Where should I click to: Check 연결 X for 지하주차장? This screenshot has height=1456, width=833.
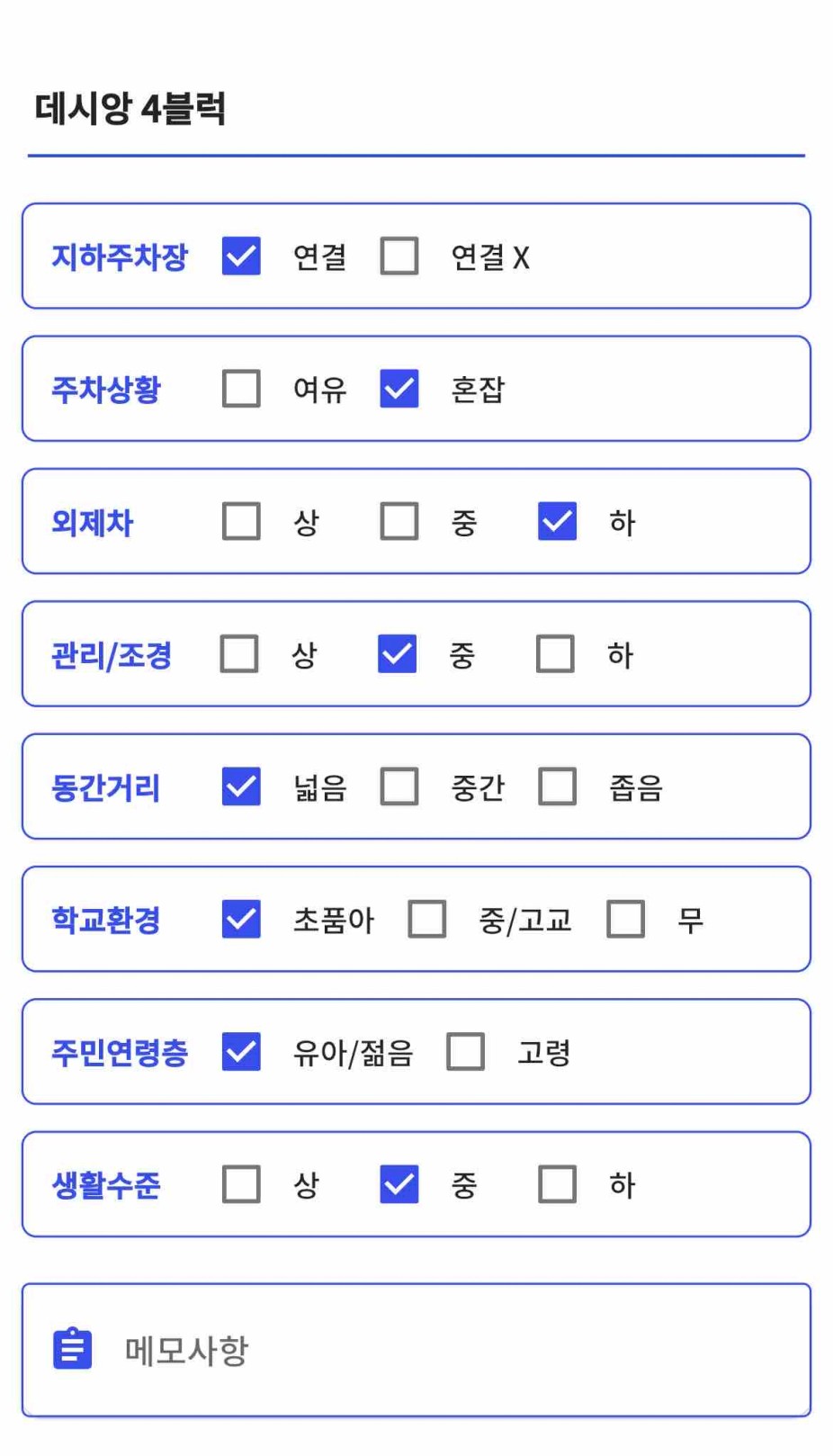click(x=399, y=256)
